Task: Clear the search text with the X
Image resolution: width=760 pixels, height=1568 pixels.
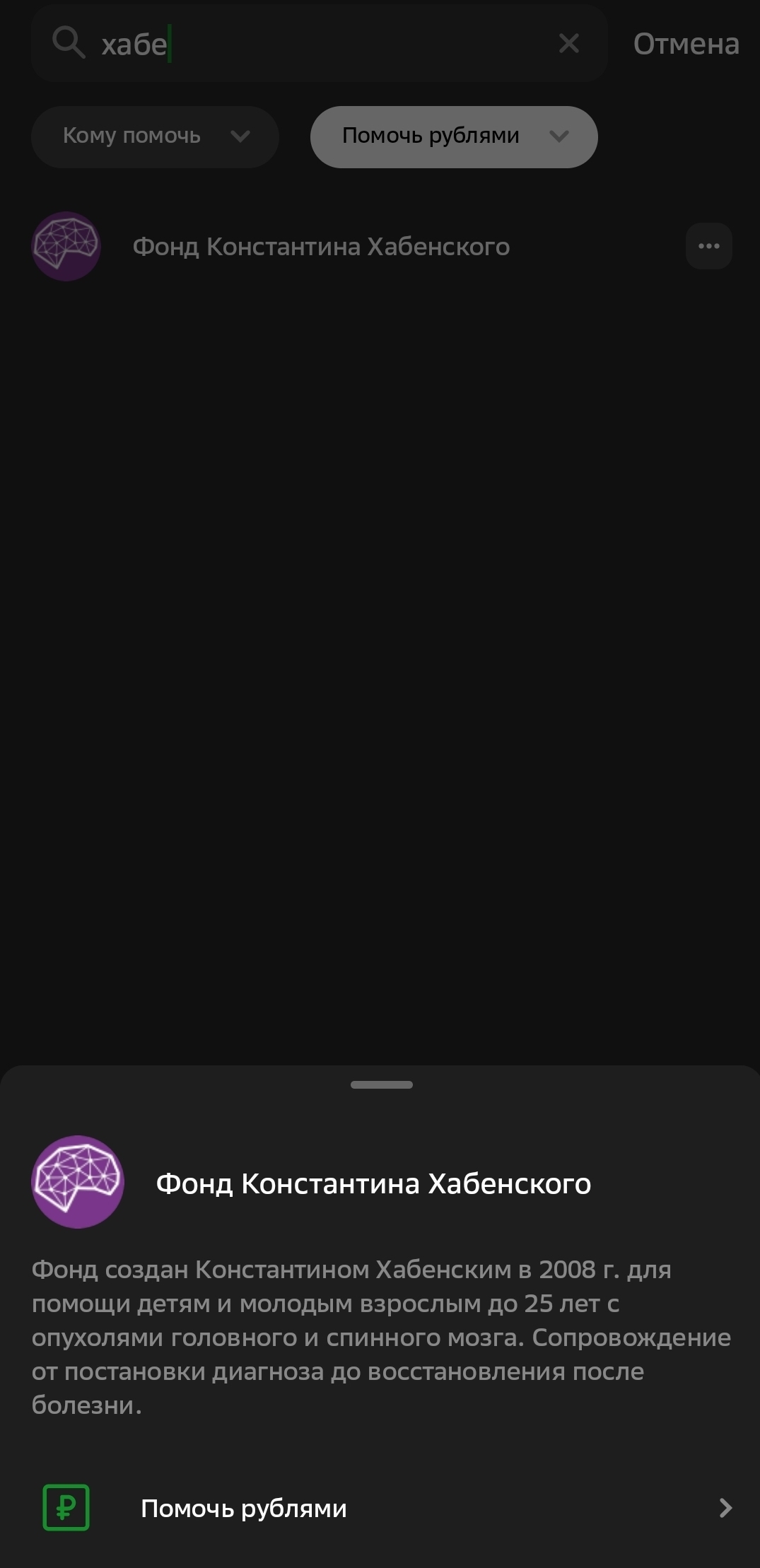Action: pos(568,44)
